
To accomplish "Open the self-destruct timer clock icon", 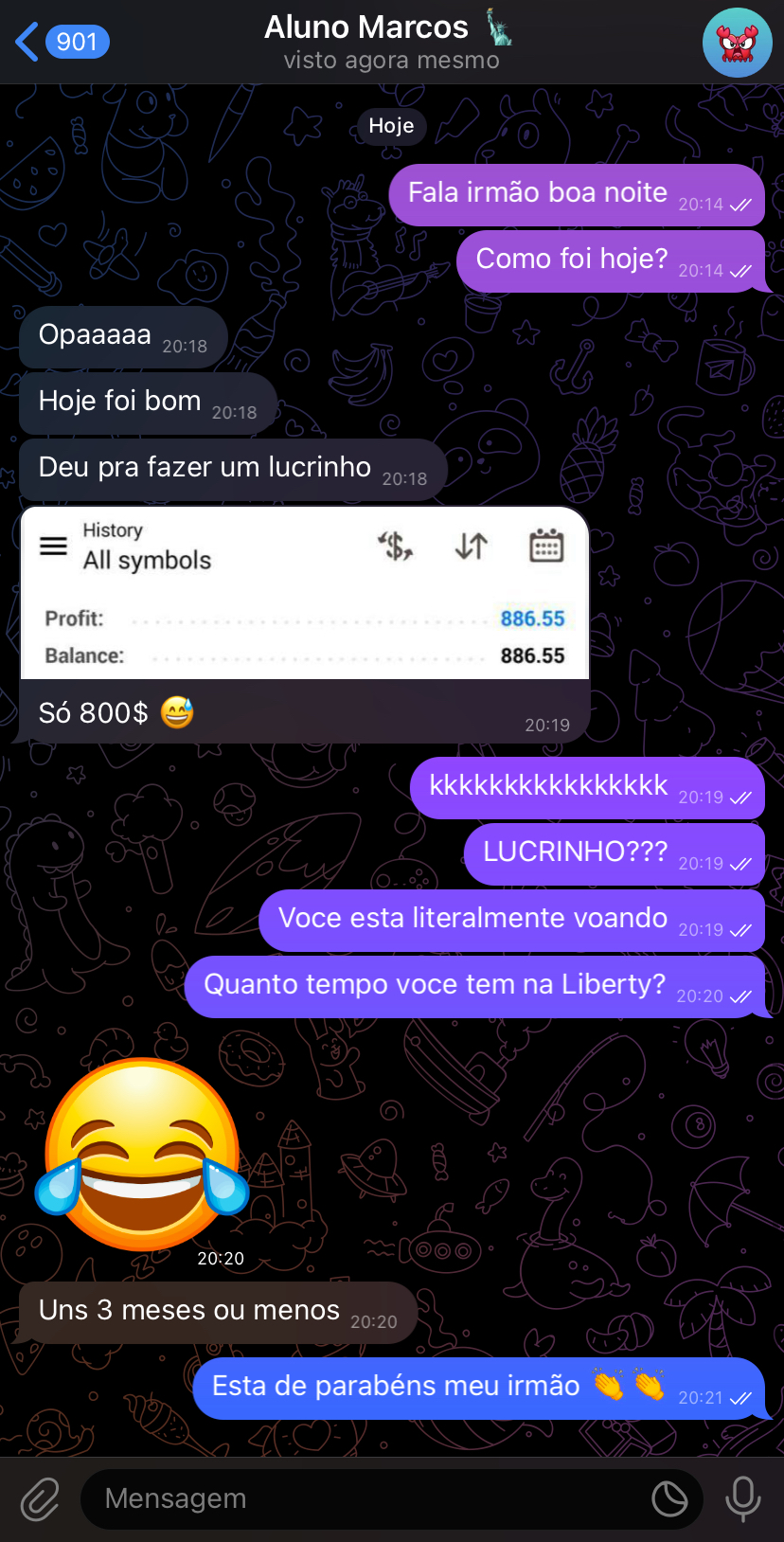I will coord(670,1499).
